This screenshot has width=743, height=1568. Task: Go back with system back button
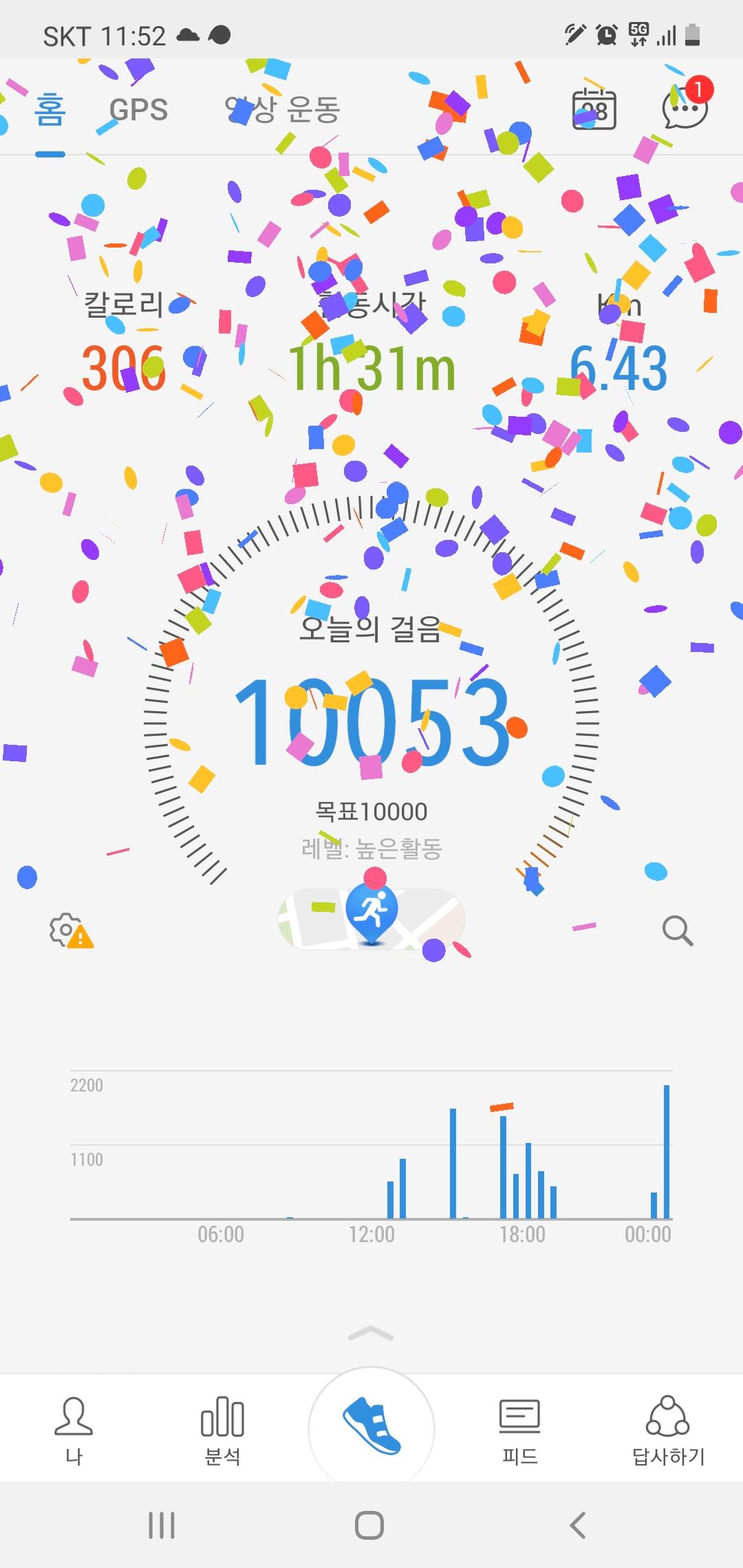coord(578,1525)
